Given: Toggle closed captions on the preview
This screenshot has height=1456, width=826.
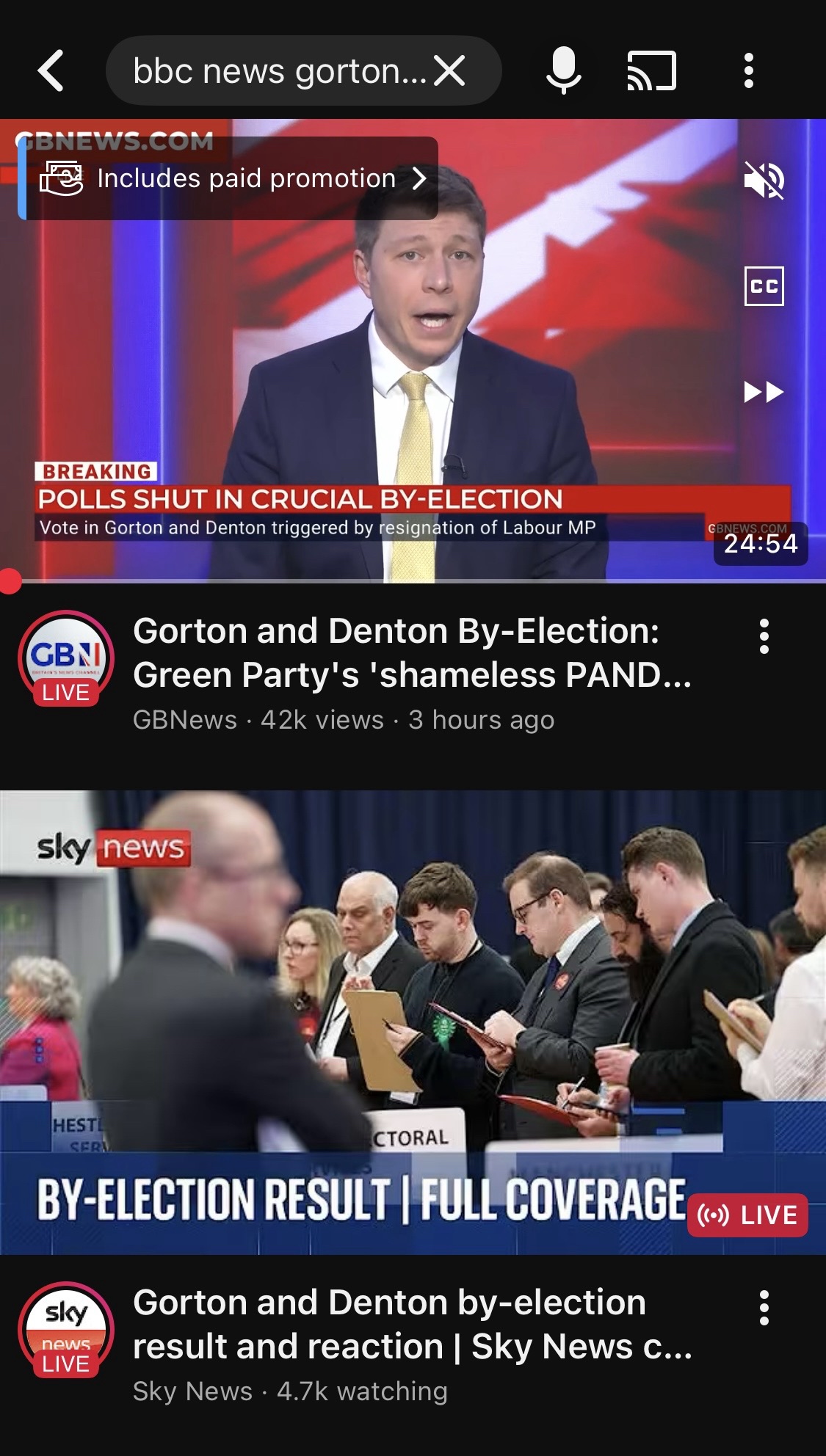Looking at the screenshot, I should point(764,286).
